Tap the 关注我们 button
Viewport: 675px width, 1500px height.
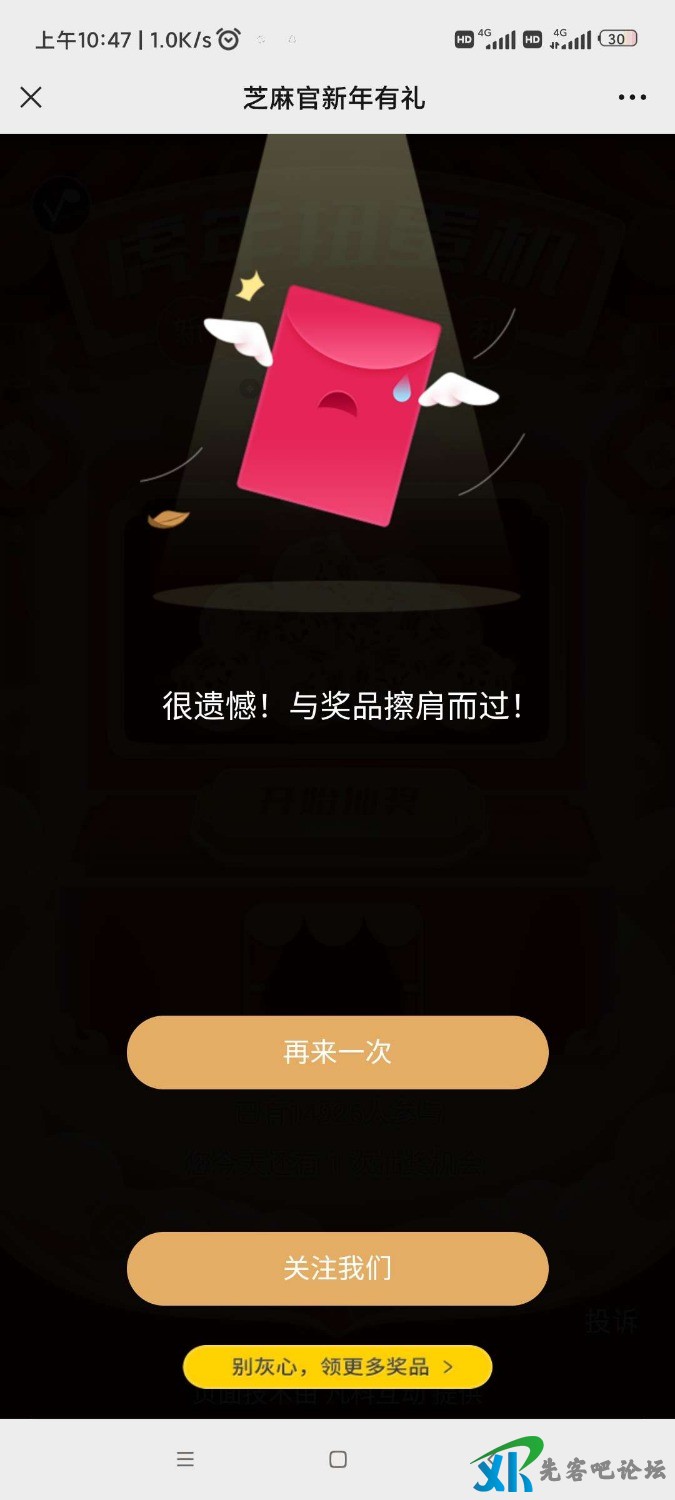point(337,1268)
